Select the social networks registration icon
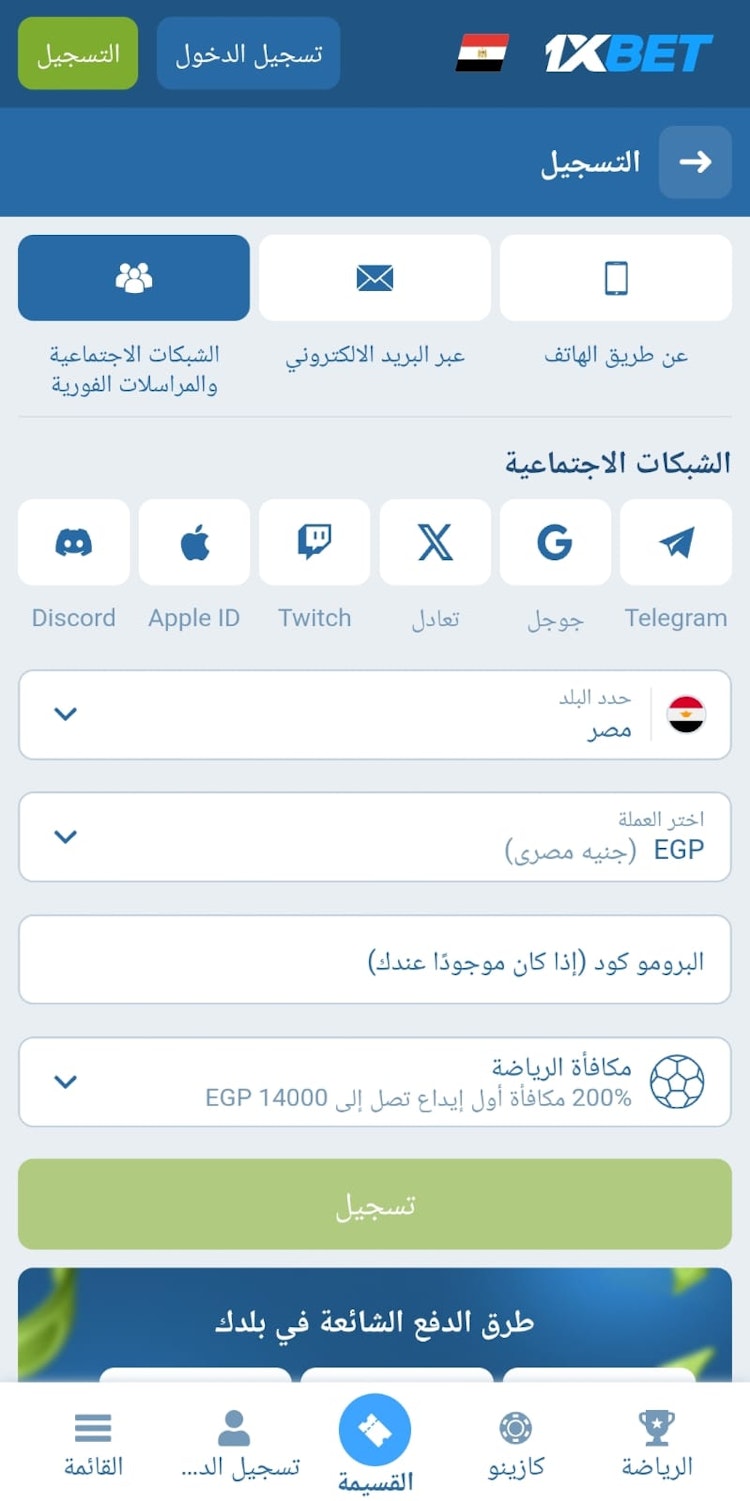The image size is (750, 1501). tap(133, 278)
